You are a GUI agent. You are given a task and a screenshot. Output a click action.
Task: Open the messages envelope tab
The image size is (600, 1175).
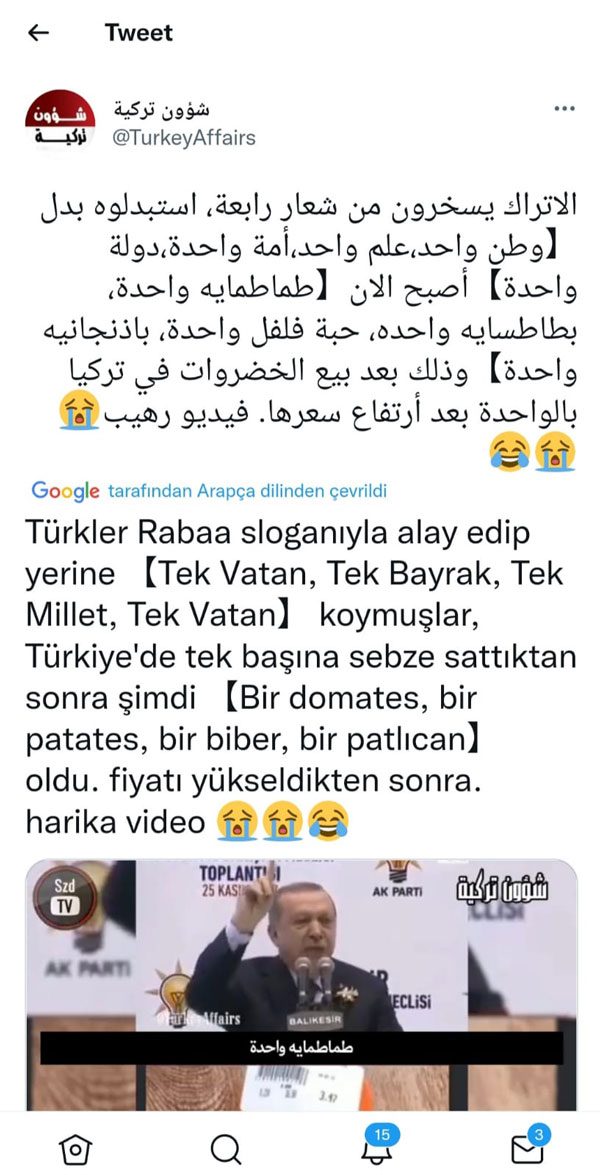click(527, 1145)
